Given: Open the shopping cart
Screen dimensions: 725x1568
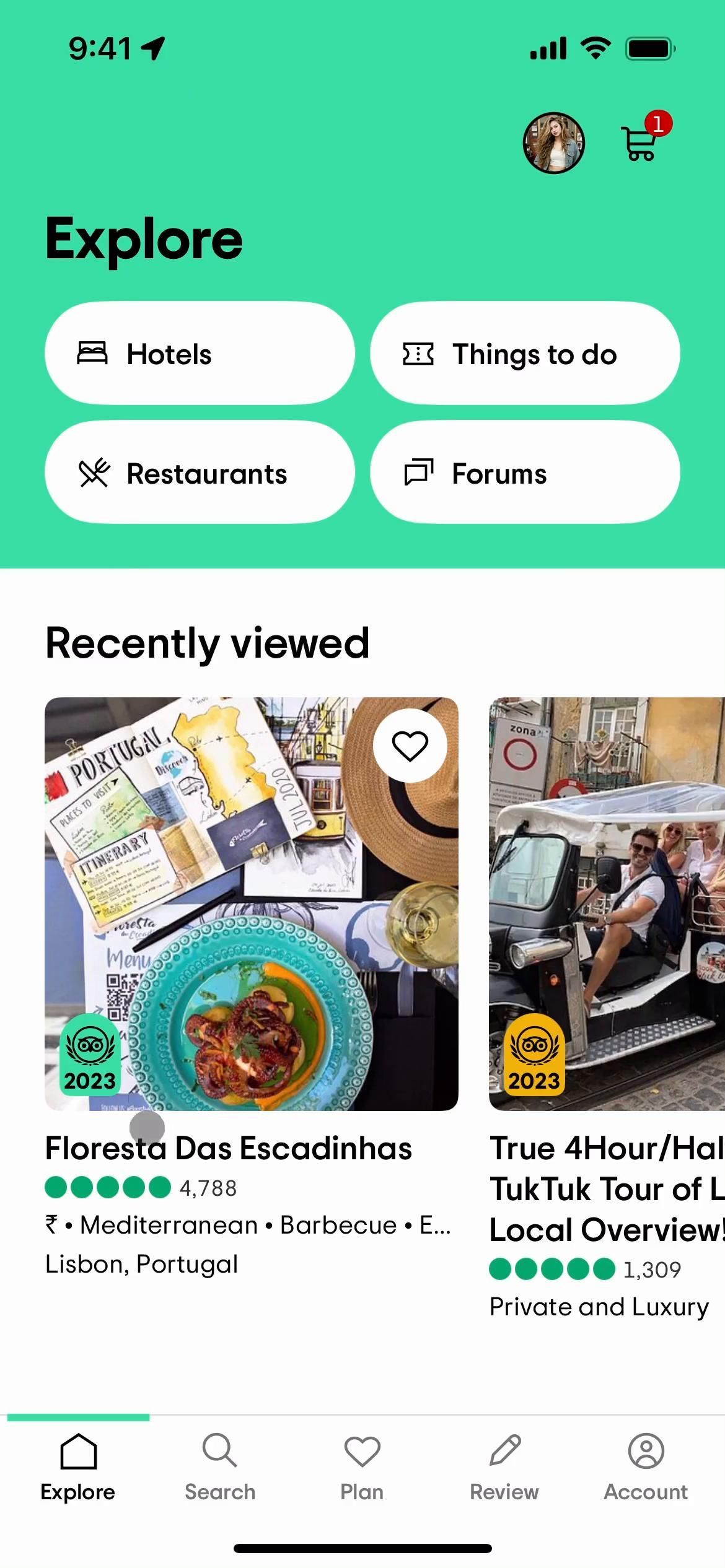Looking at the screenshot, I should [x=641, y=143].
